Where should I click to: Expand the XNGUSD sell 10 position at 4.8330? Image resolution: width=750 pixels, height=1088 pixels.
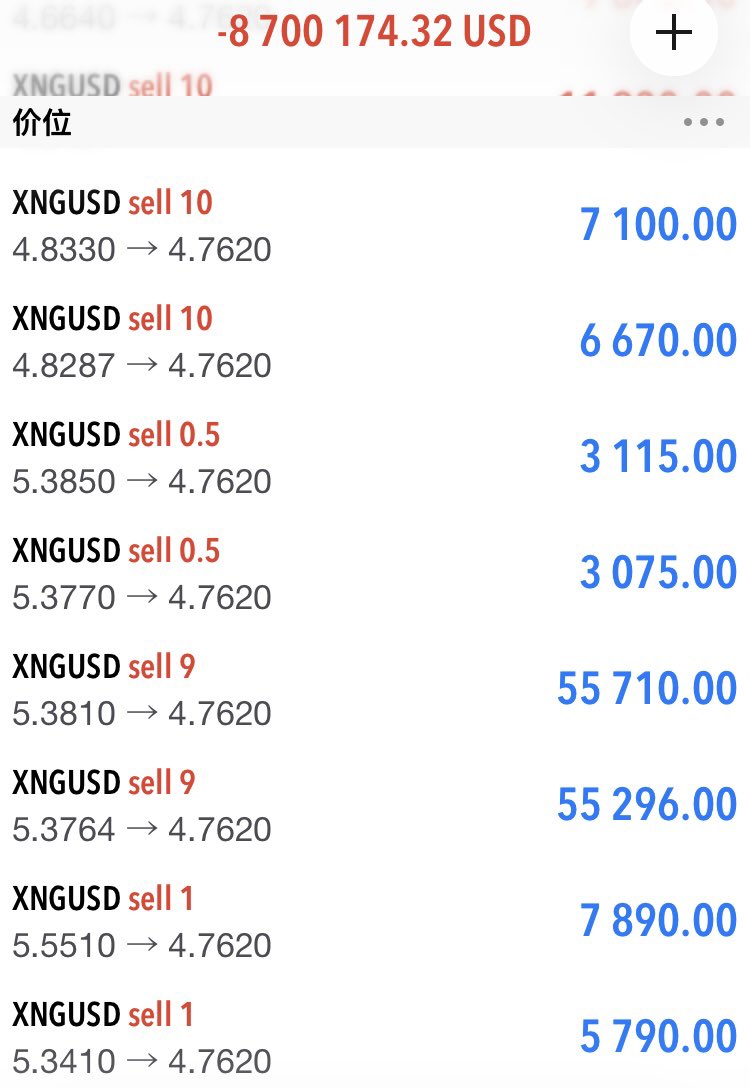click(x=375, y=225)
